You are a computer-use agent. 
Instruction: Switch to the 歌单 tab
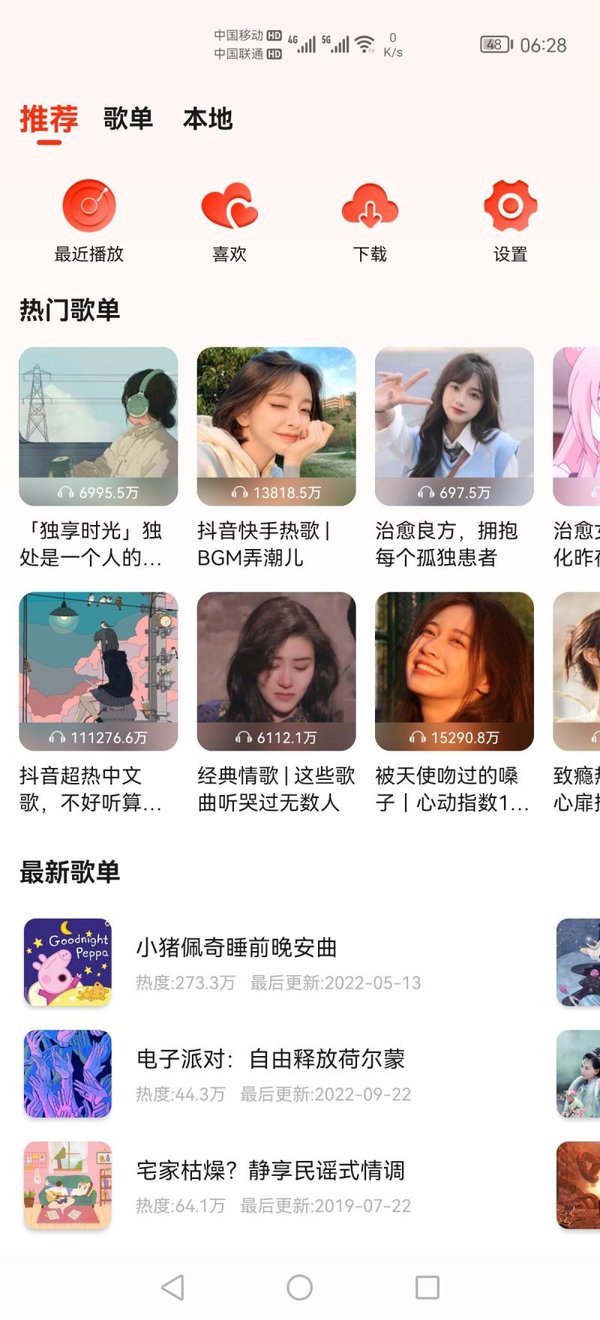[128, 119]
